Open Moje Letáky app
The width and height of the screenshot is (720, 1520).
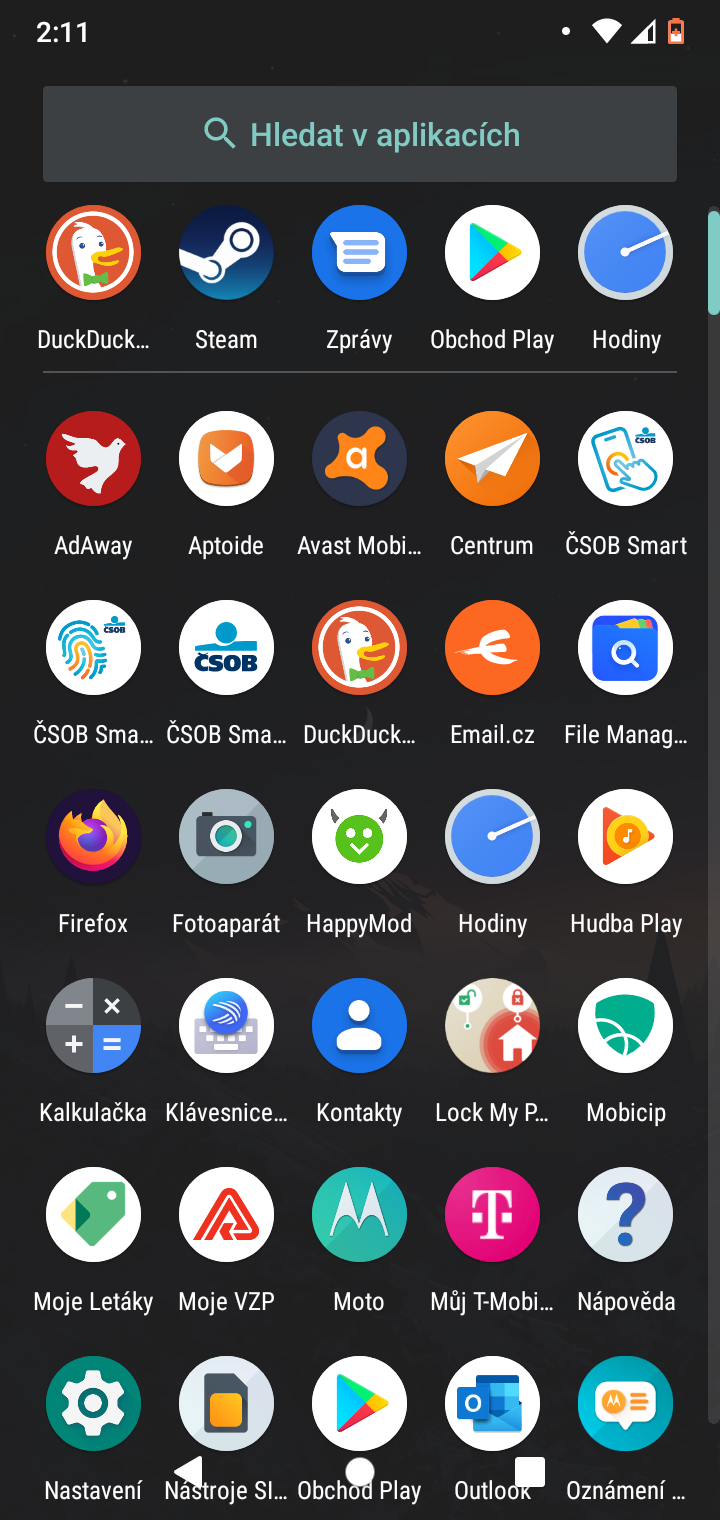pyautogui.click(x=93, y=1215)
